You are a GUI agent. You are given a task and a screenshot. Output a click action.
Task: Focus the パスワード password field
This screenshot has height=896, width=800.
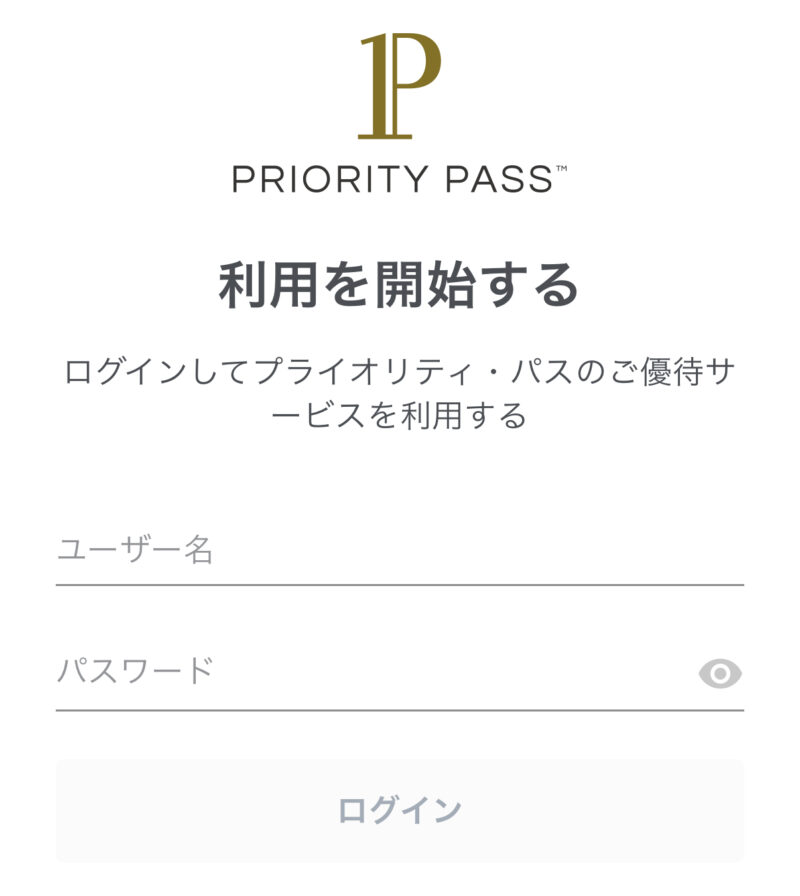click(x=370, y=672)
